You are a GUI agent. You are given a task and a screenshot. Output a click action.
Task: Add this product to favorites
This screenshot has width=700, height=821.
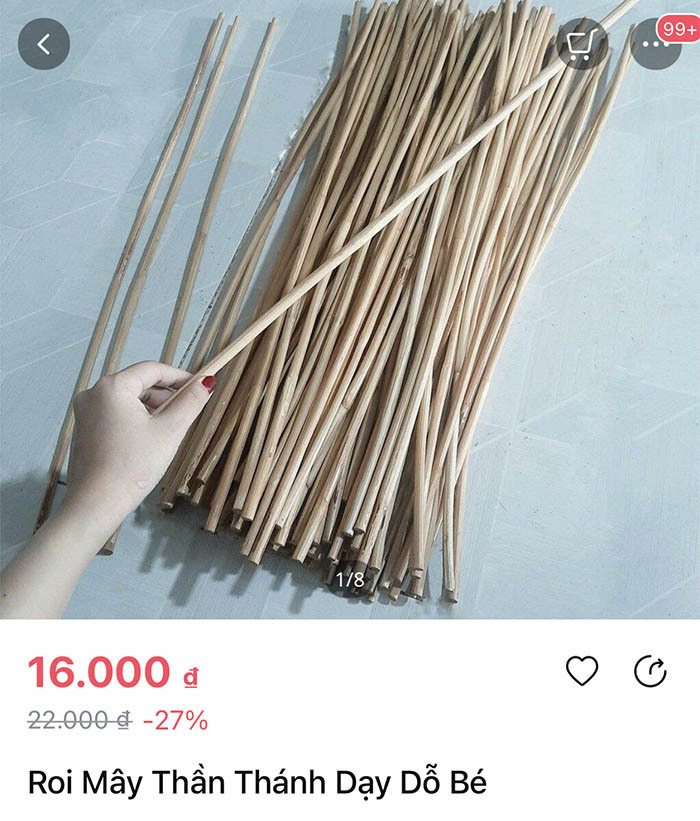click(582, 671)
